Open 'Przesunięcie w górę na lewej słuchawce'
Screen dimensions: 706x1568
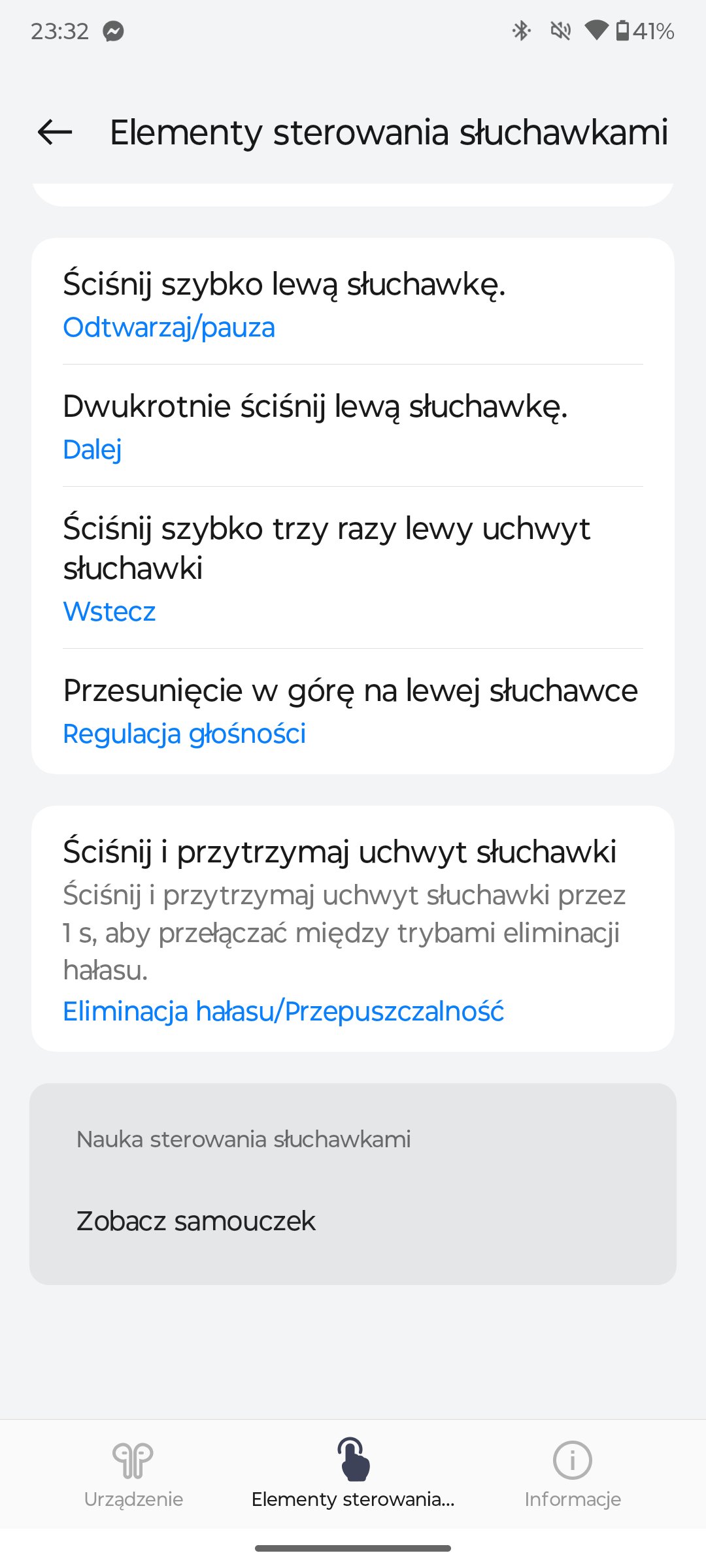(353, 711)
